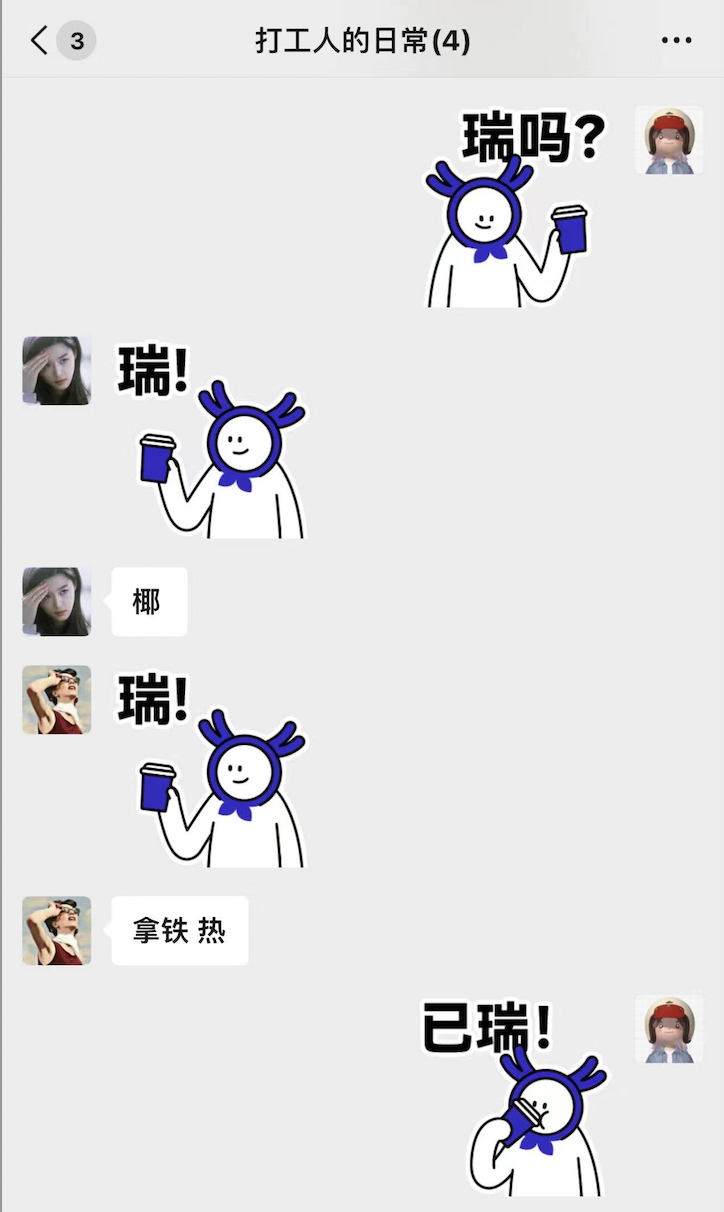Image resolution: width=724 pixels, height=1212 pixels.
Task: Tap the avatar next to the third "瑞!" message
Action: (x=56, y=700)
